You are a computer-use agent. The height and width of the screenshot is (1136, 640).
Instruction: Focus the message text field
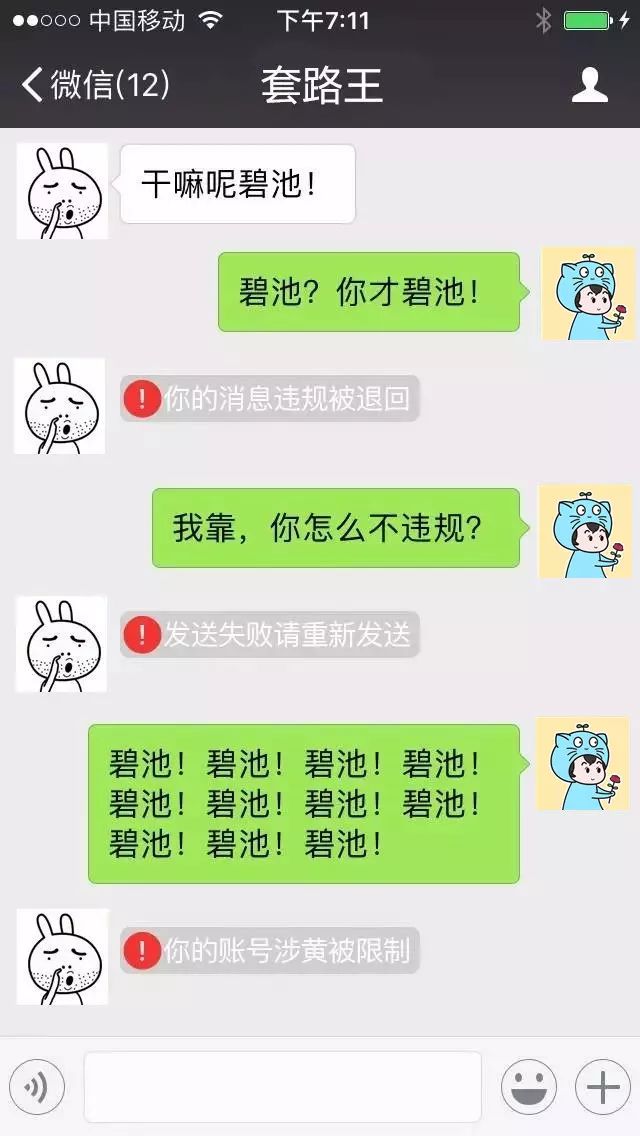[282, 1087]
